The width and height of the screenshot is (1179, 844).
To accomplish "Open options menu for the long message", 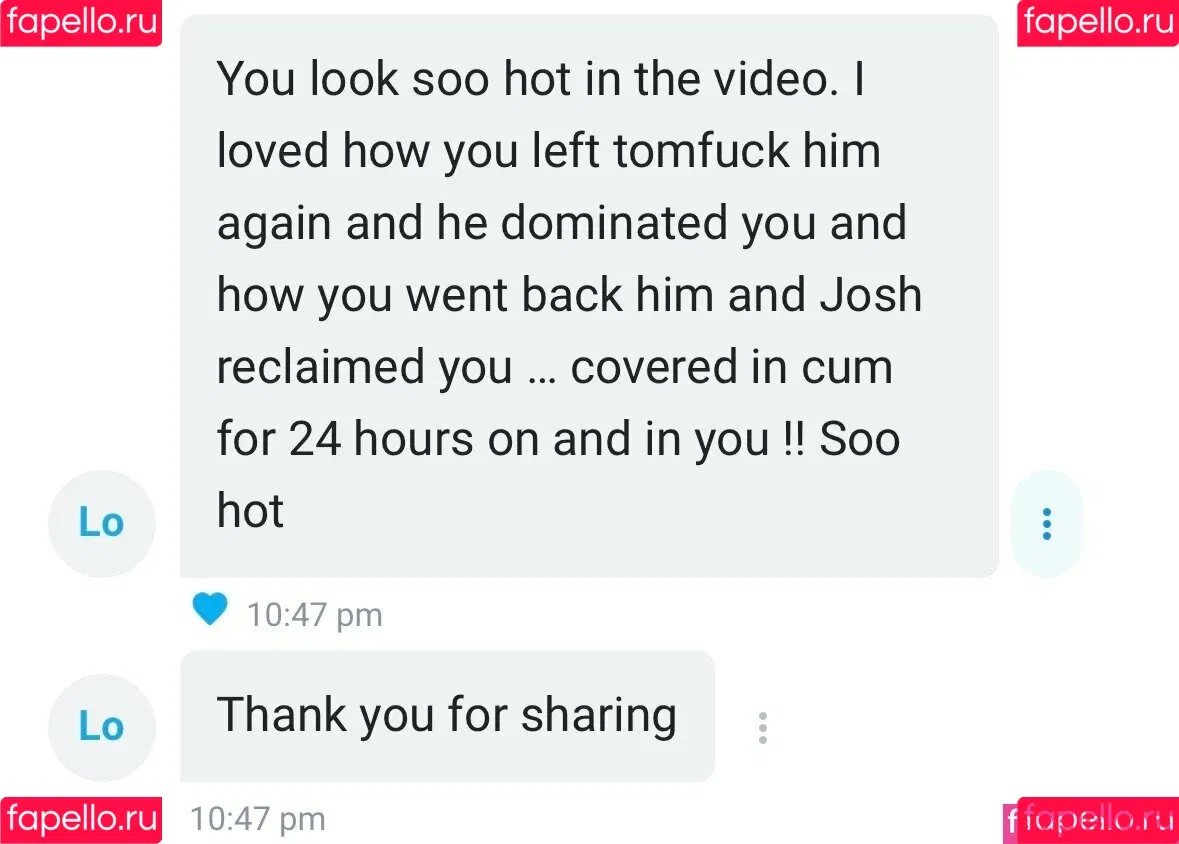I will pyautogui.click(x=1046, y=523).
